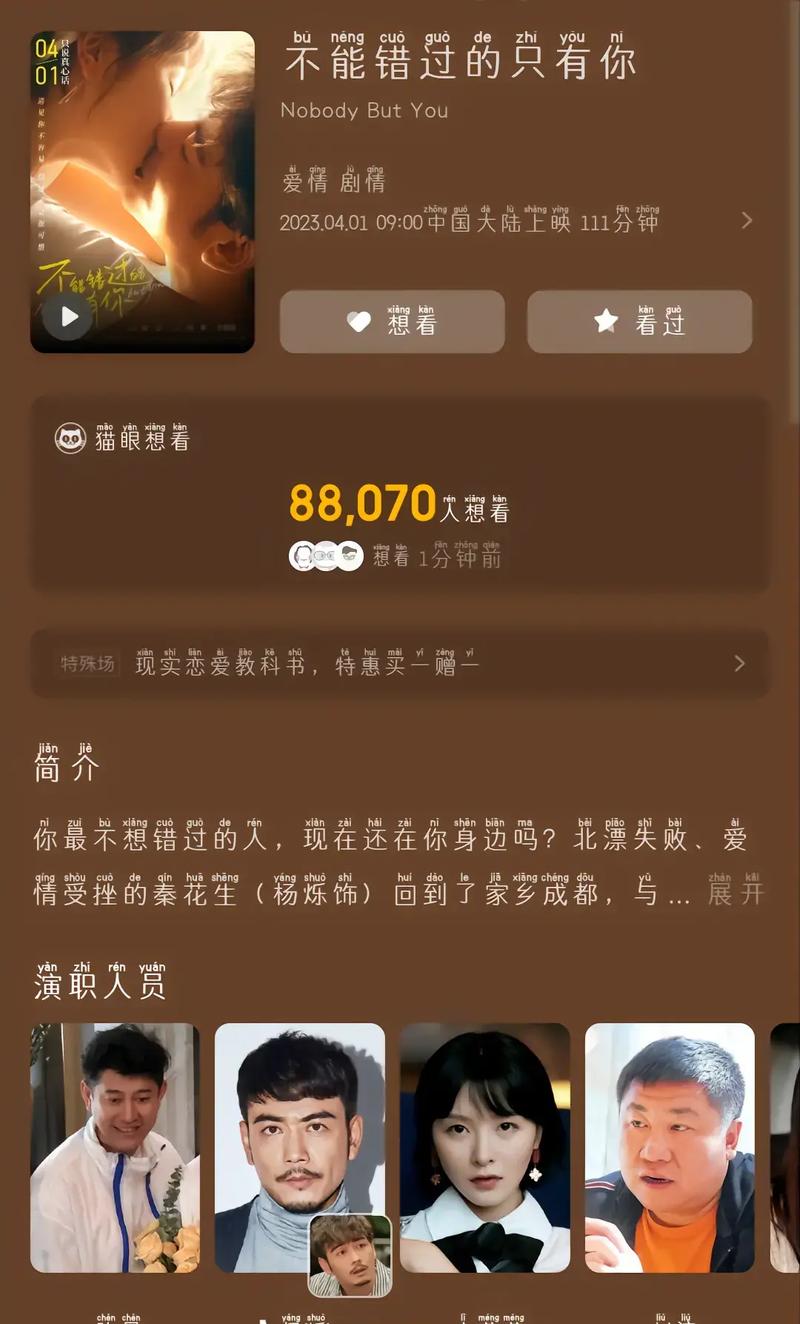800x1324 pixels.
Task: Open the 特殊场 promotion row
Action: tap(400, 663)
